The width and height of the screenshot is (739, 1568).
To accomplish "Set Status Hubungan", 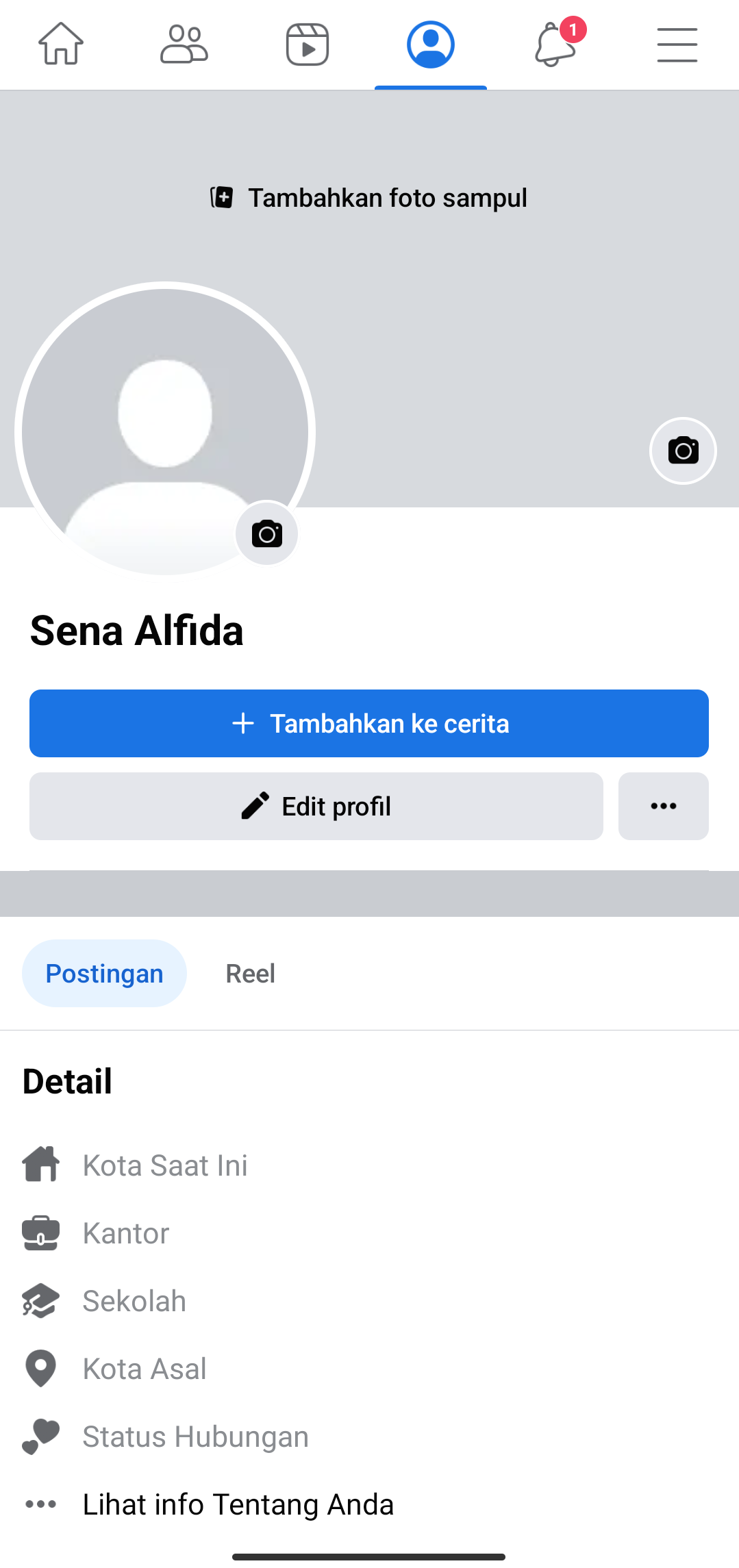I will 195,1437.
